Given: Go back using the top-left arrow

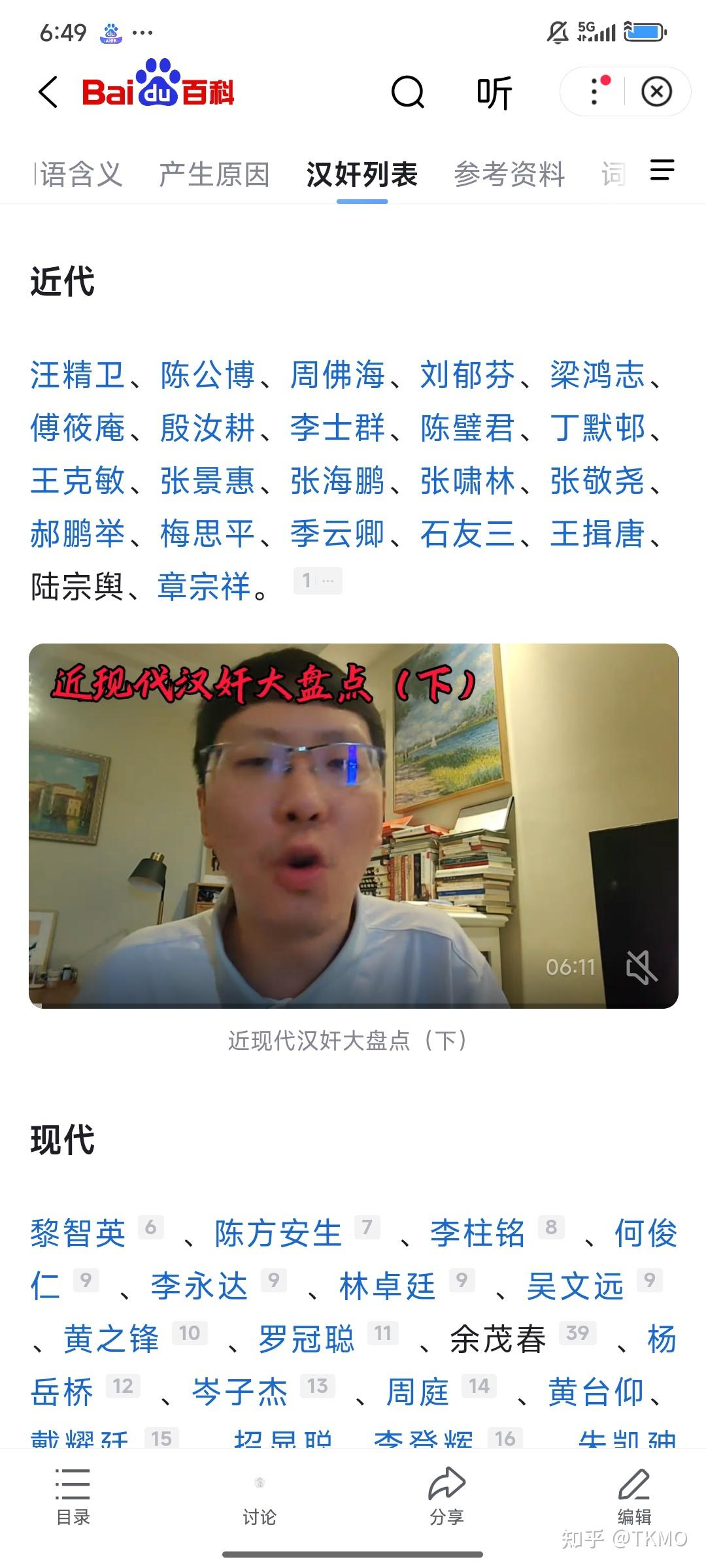Looking at the screenshot, I should click(48, 92).
